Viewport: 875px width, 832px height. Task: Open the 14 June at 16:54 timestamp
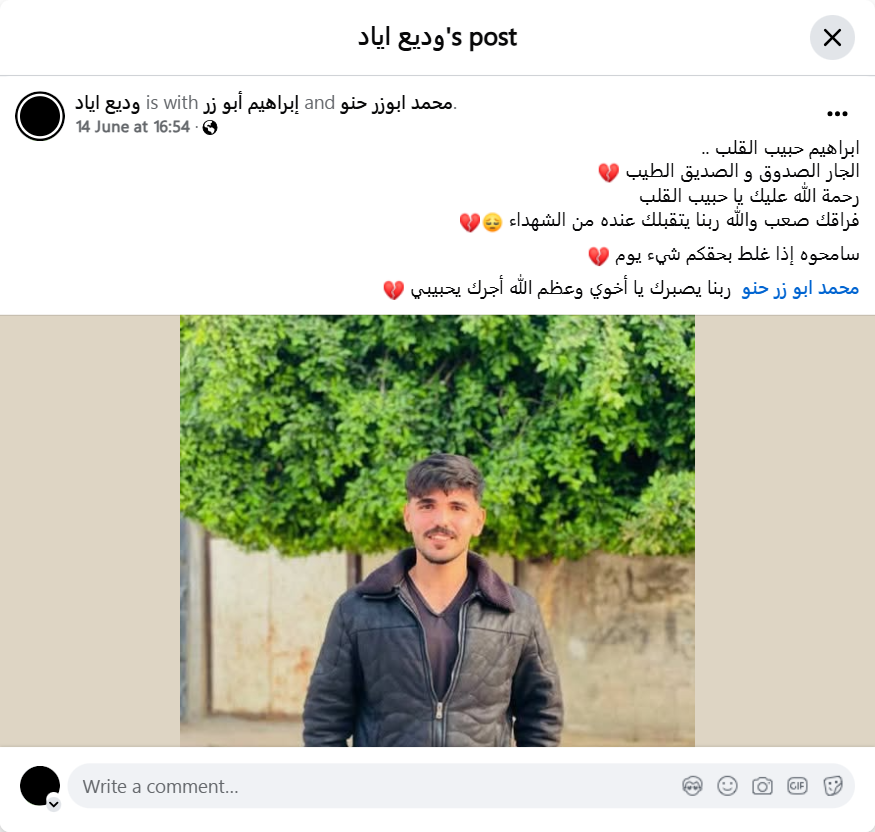pyautogui.click(x=132, y=127)
